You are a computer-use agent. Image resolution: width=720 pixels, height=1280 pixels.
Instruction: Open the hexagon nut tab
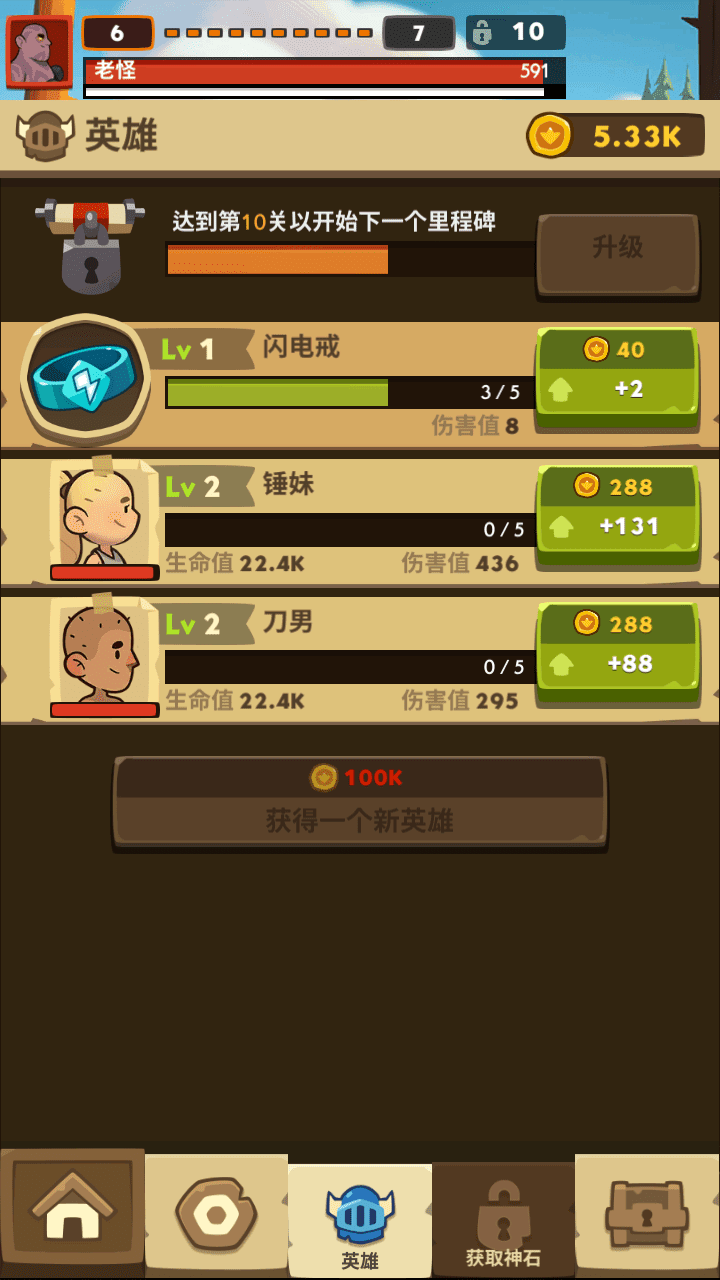pyautogui.click(x=216, y=1214)
